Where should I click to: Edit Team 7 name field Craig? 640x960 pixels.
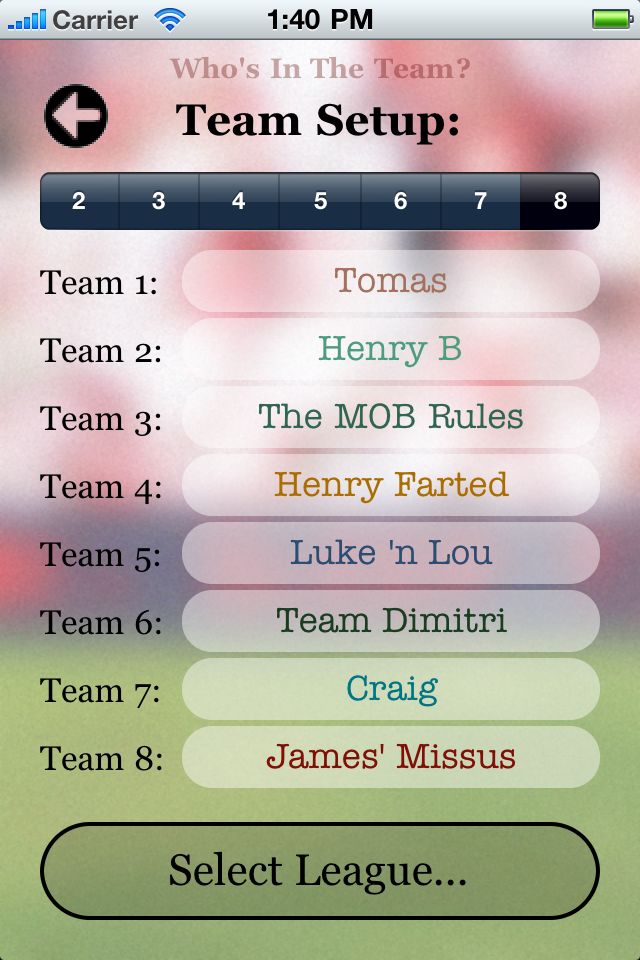coord(391,689)
